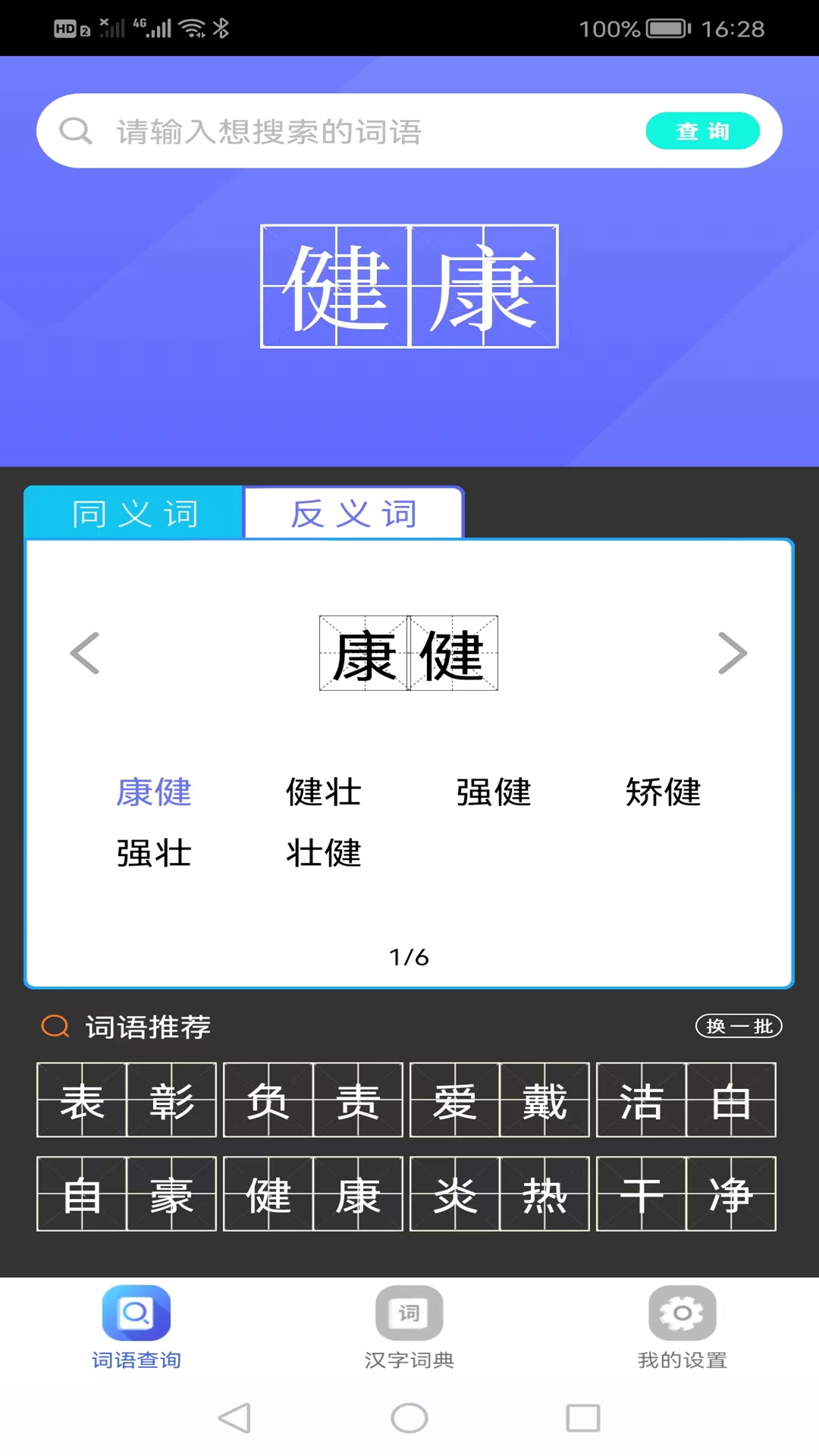The image size is (819, 1456).
Task: Tap the system back button
Action: point(234,1417)
